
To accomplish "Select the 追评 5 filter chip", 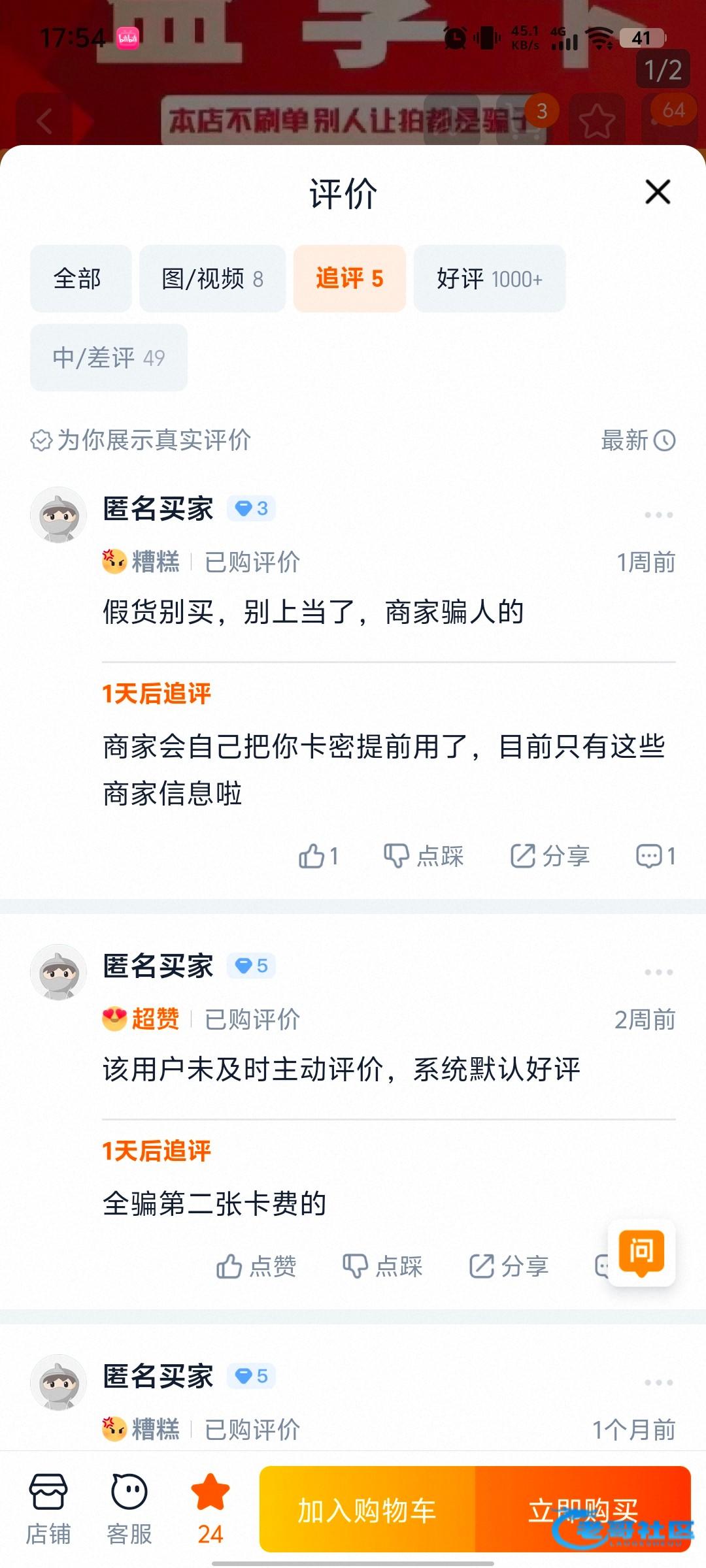I will (349, 279).
